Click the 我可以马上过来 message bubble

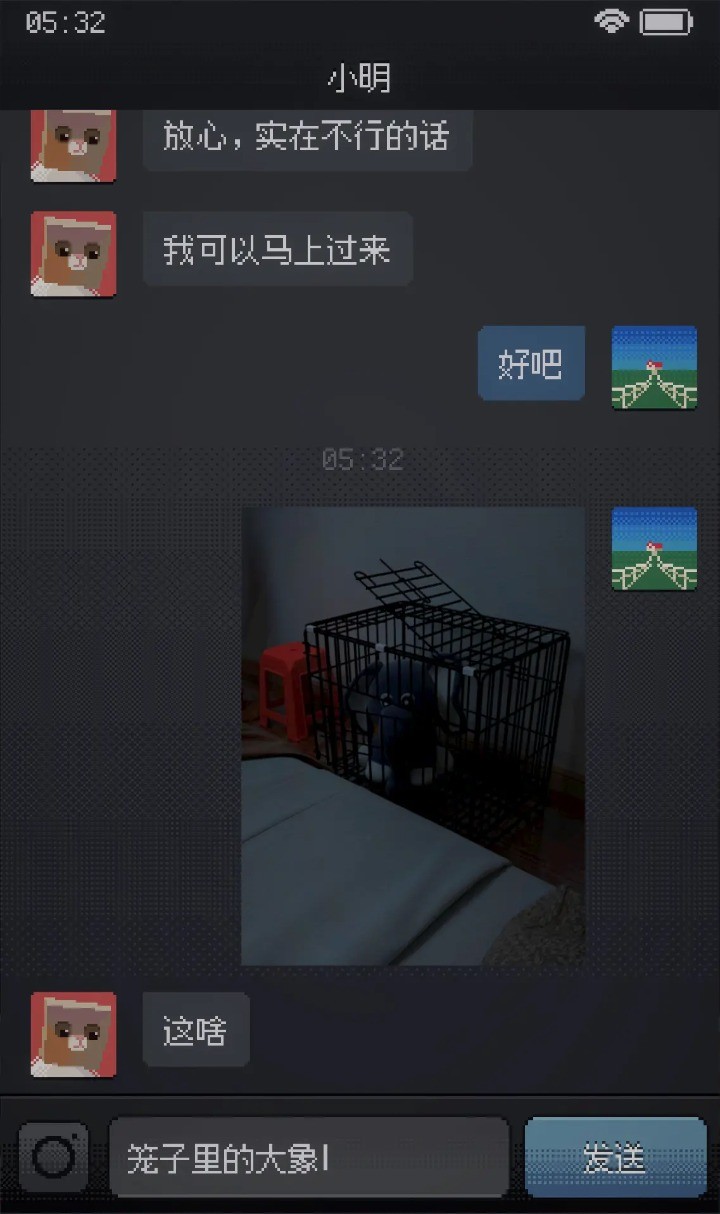point(277,250)
